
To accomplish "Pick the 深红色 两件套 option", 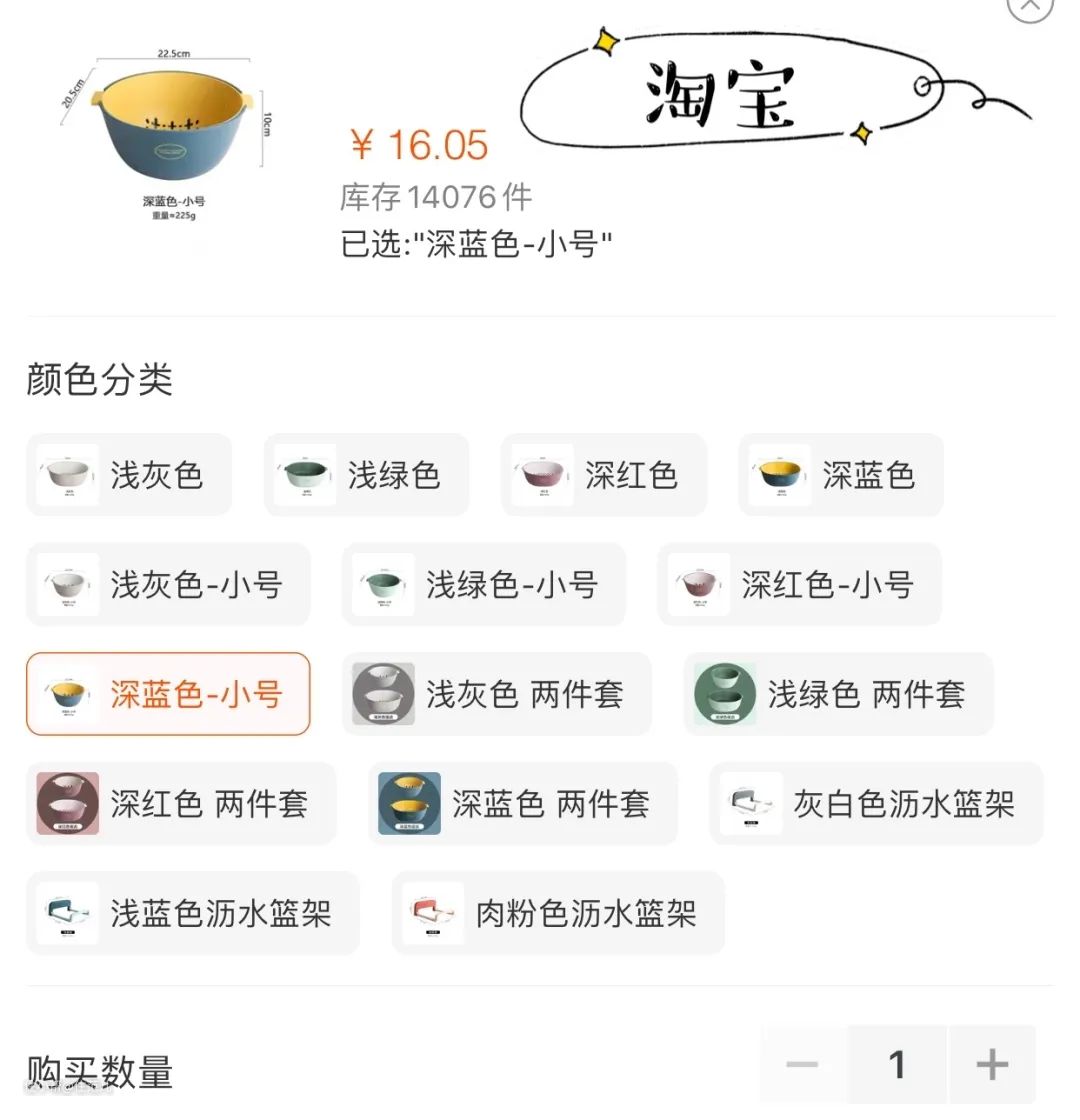I will coord(181,804).
